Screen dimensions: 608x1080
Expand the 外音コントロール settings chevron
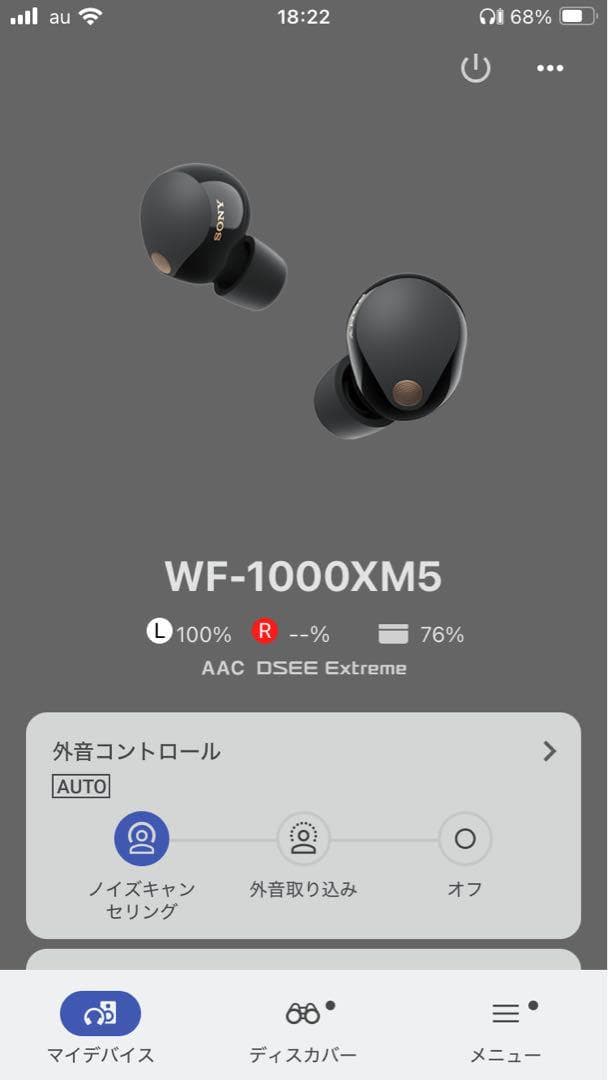pyautogui.click(x=549, y=751)
